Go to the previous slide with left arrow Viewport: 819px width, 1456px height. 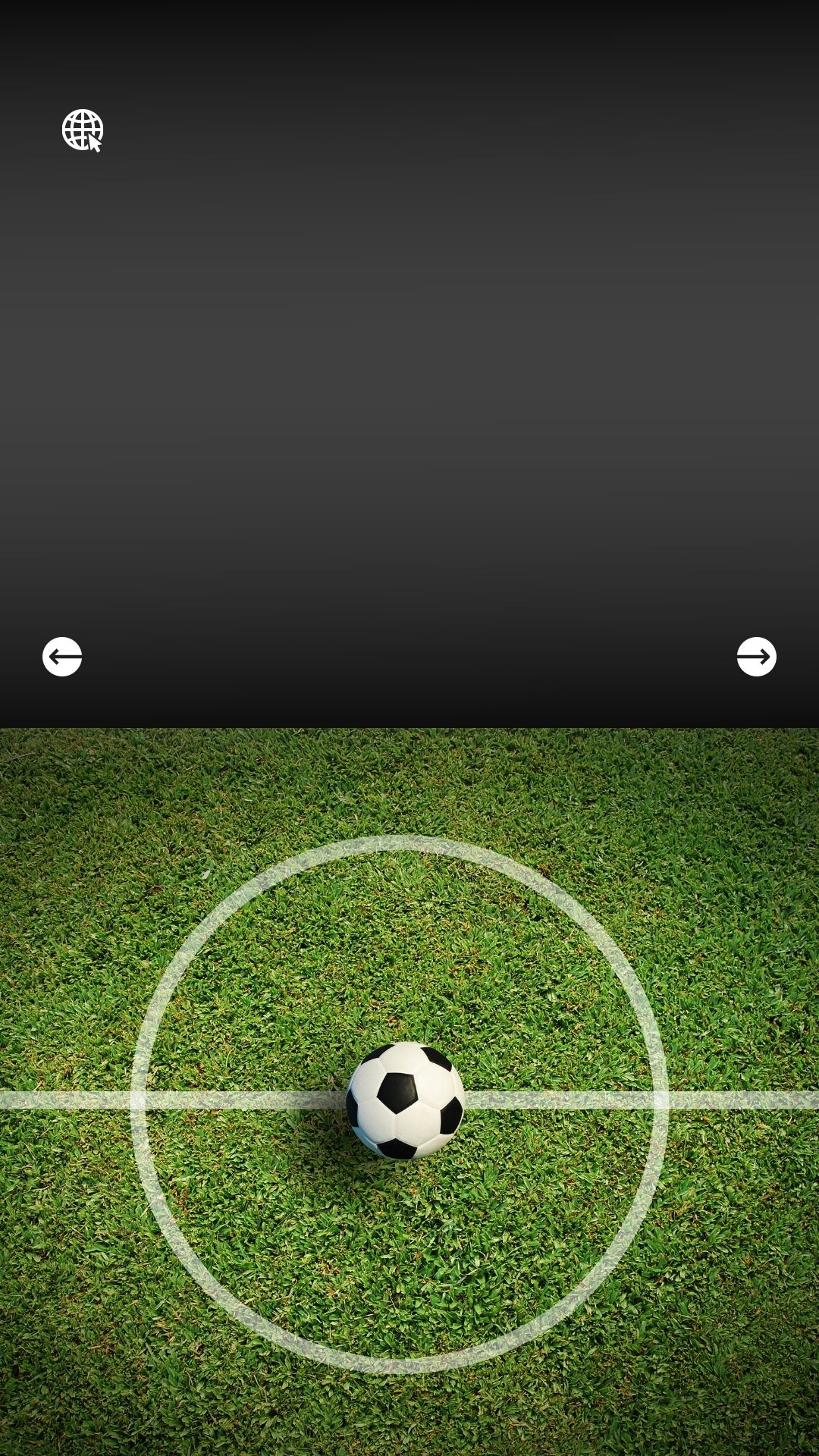point(62,657)
